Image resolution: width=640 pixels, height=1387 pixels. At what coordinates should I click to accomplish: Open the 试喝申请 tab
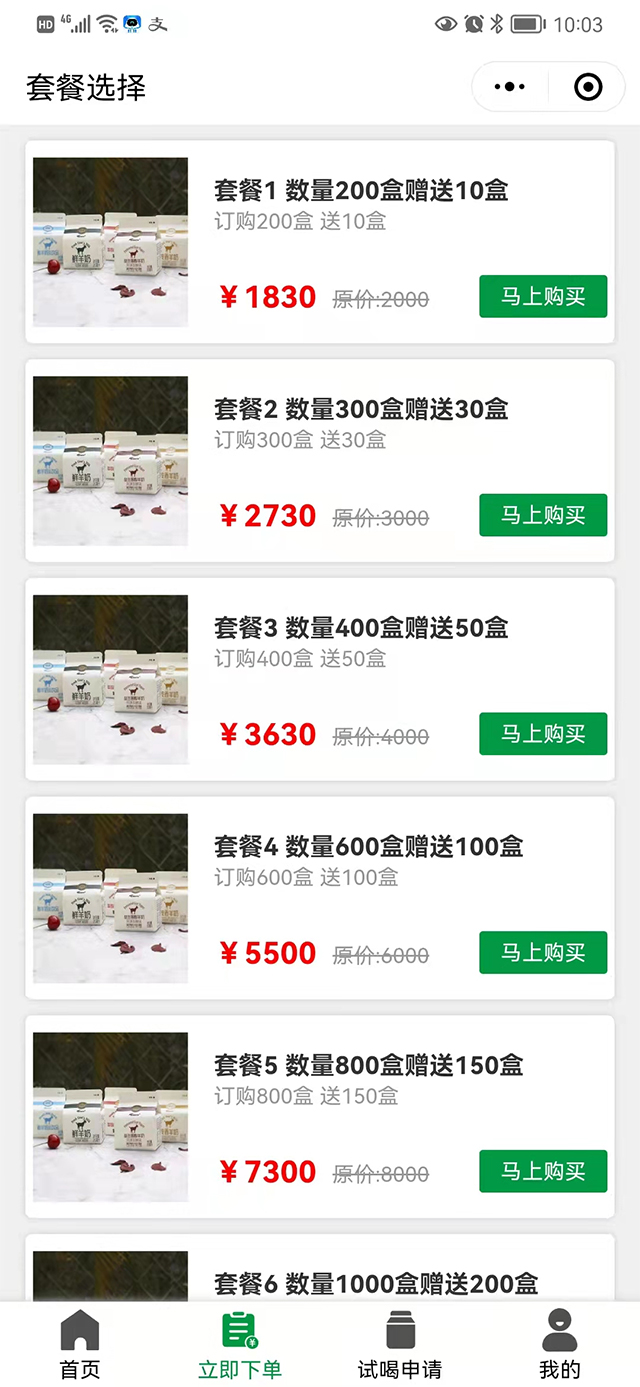coord(400,1345)
